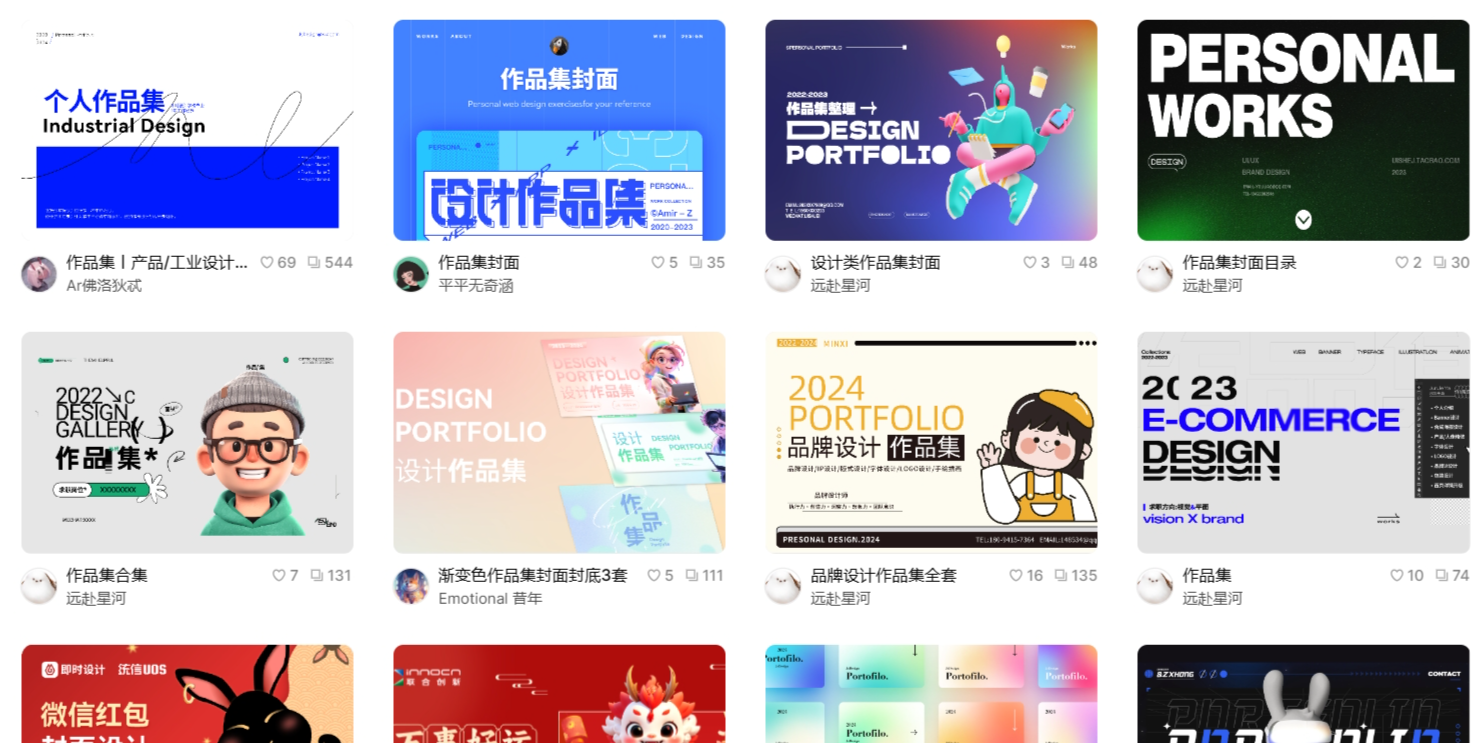Open the blue Industrial Design 个人作品集 thumbnail
1477x743 pixels.
[187, 130]
